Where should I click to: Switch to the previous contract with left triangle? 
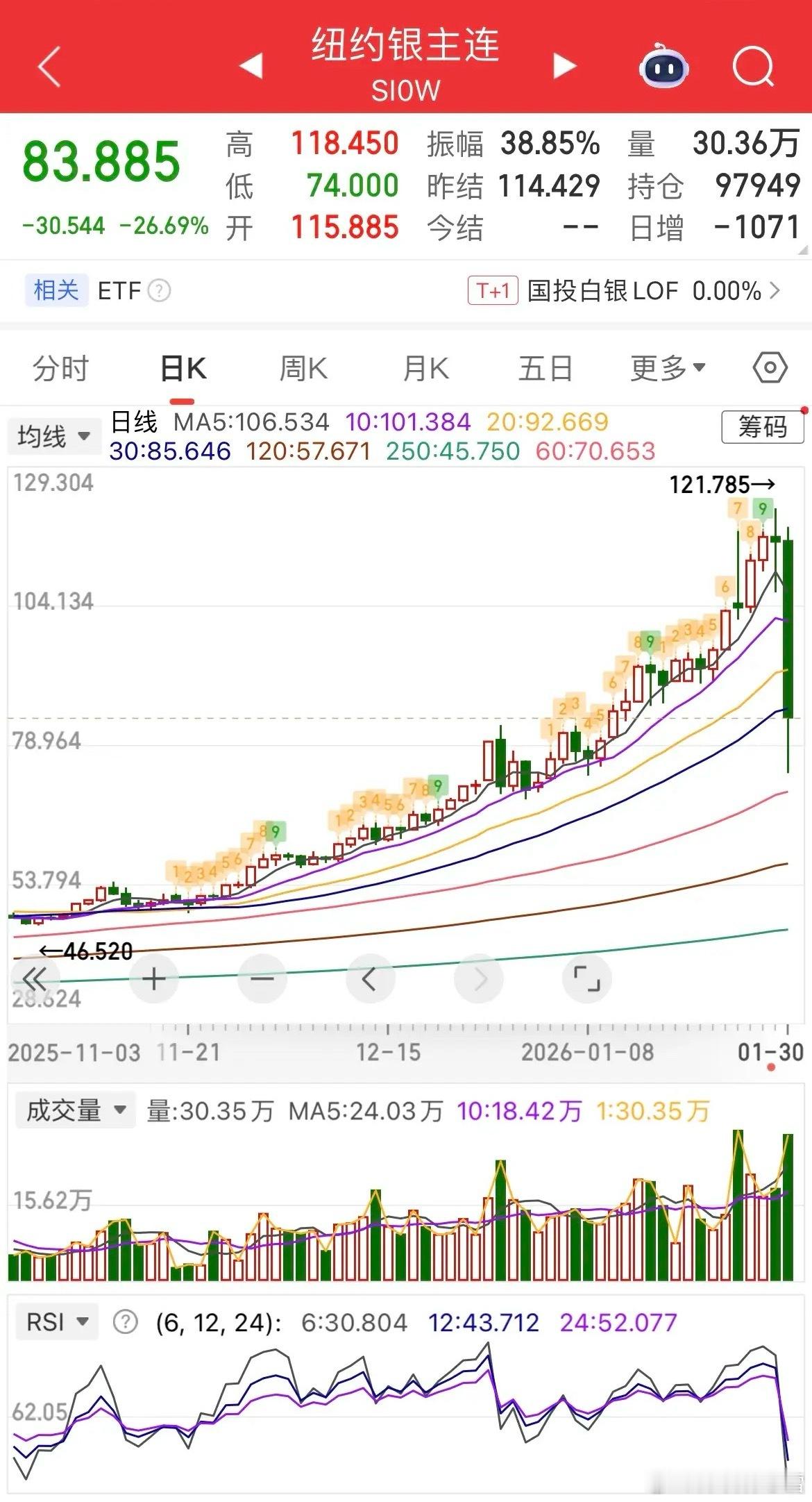pyautogui.click(x=251, y=66)
